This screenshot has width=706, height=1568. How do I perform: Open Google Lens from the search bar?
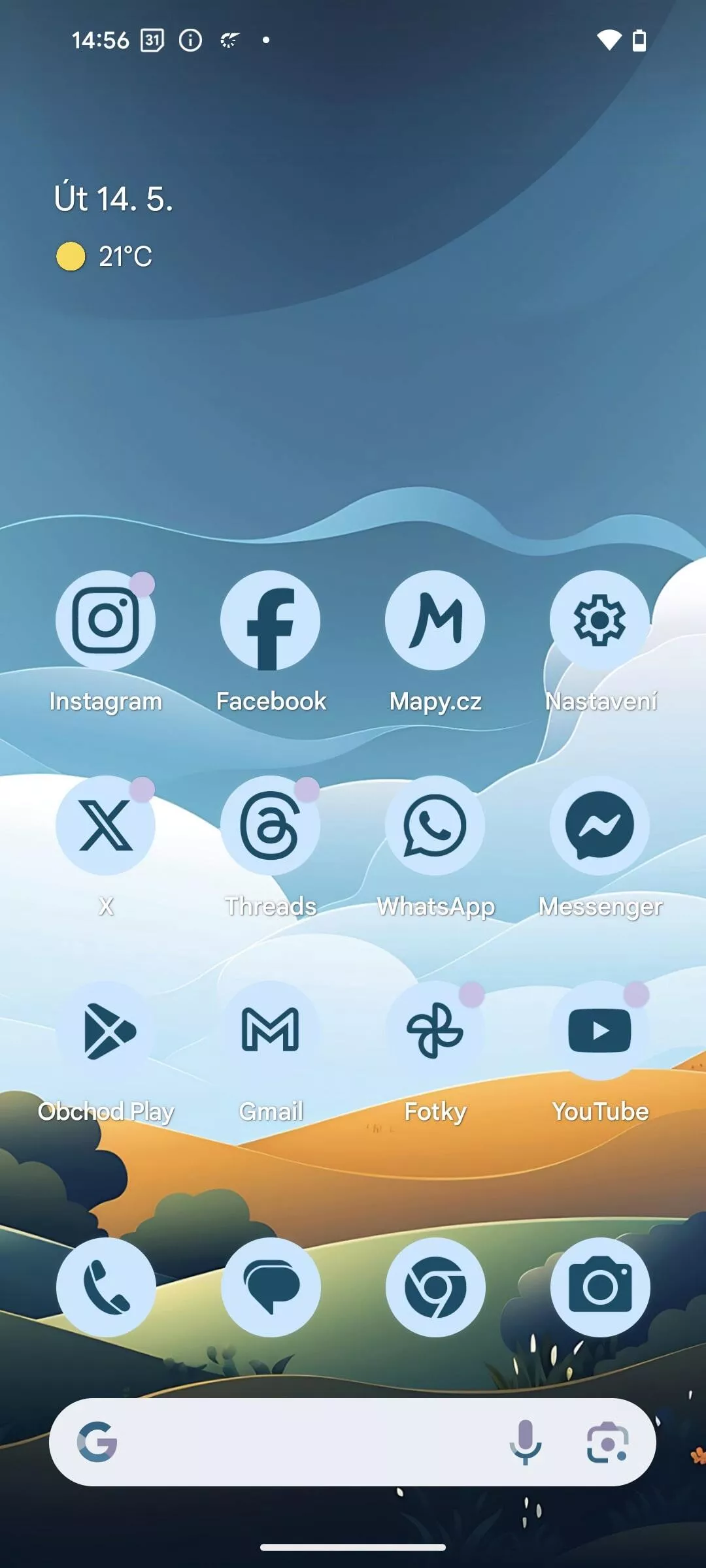[x=607, y=1442]
